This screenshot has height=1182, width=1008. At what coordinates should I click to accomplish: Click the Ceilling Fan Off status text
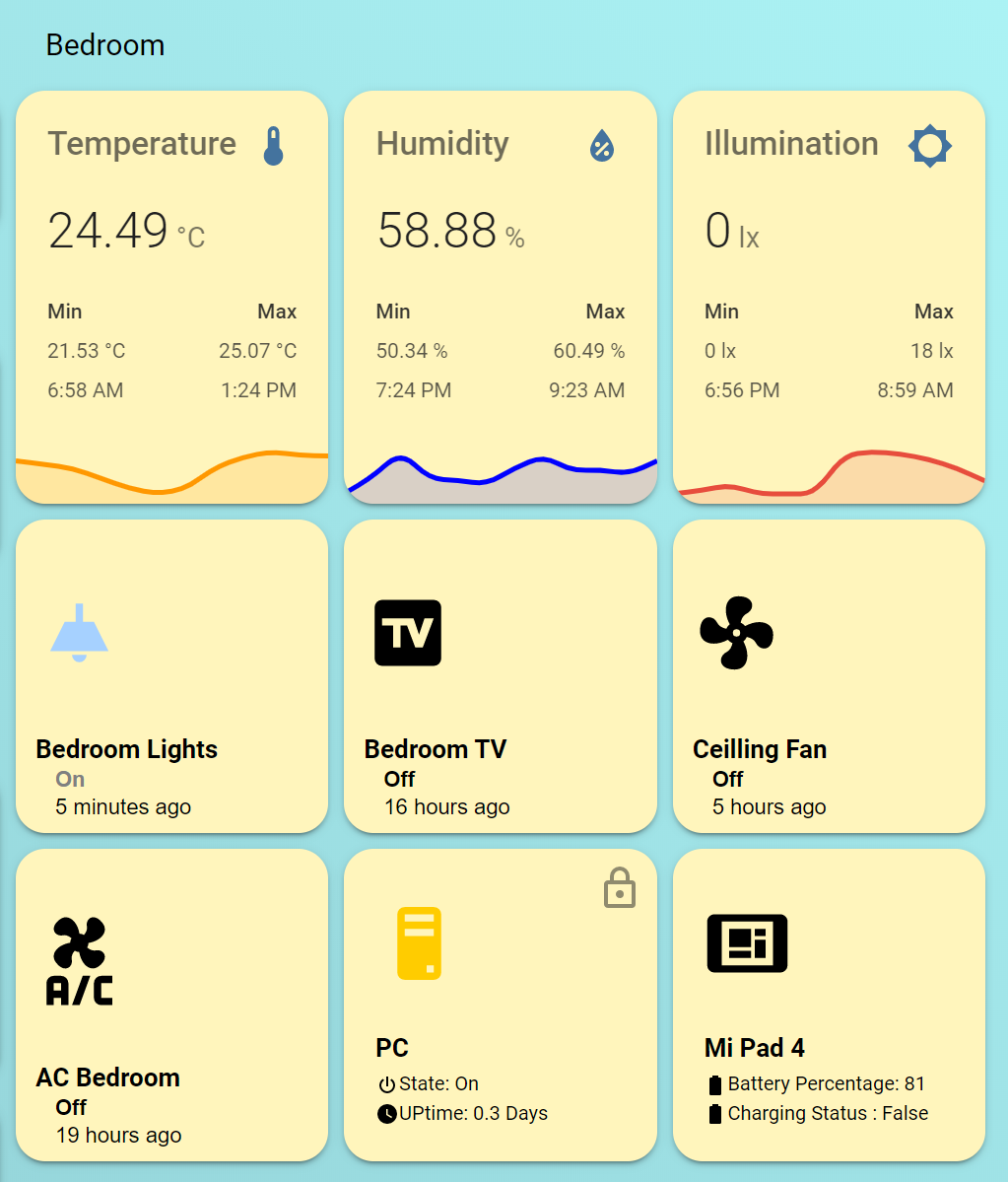(727, 780)
